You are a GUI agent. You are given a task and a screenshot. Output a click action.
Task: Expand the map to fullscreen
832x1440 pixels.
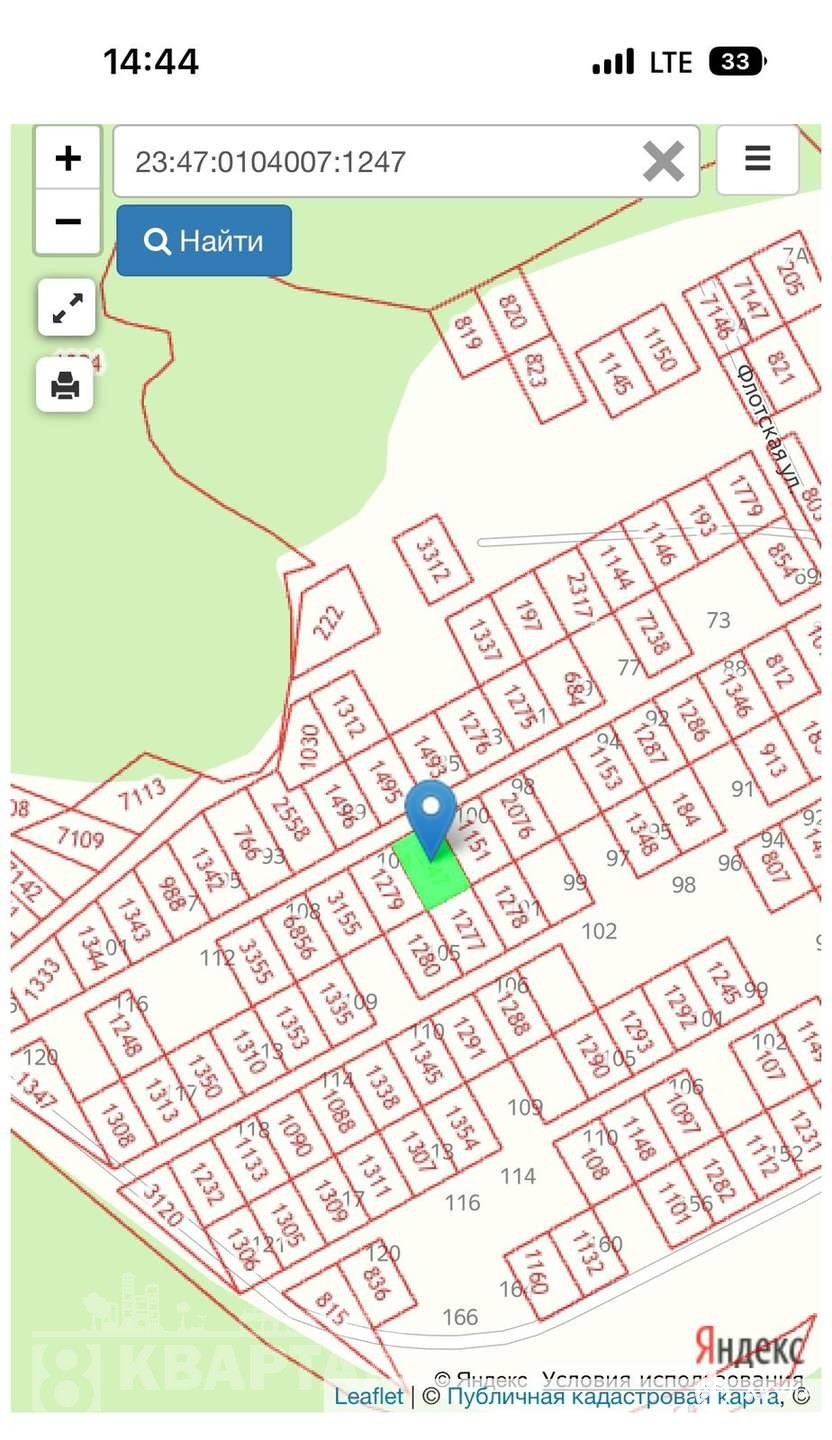pyautogui.click(x=67, y=307)
